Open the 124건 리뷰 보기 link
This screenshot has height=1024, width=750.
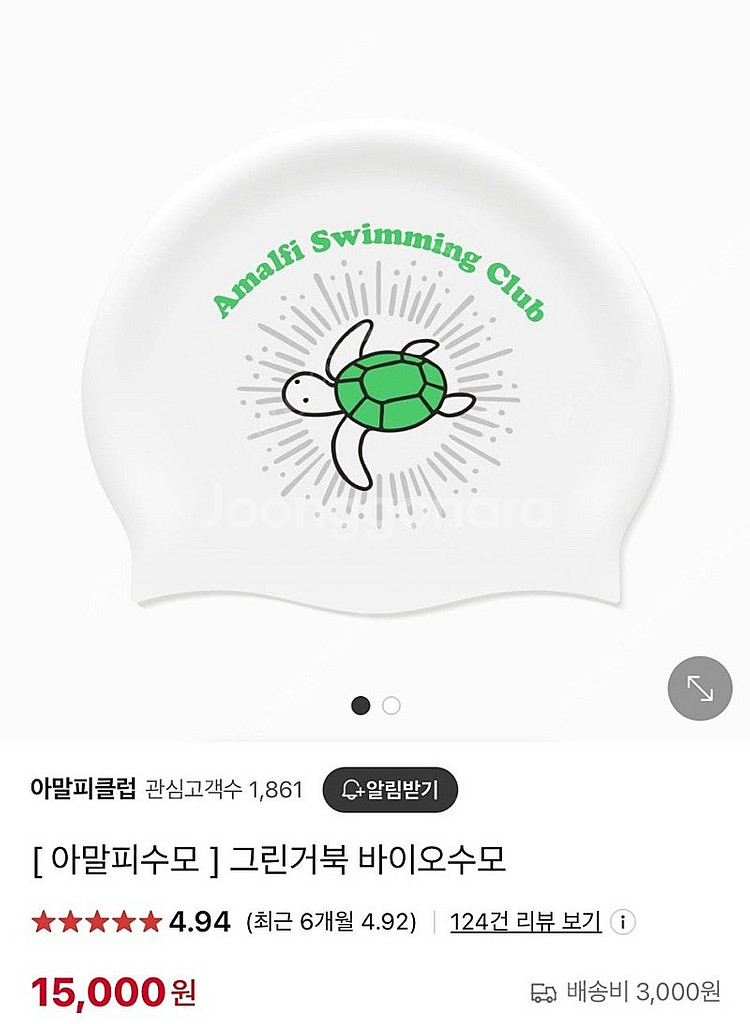coord(525,921)
